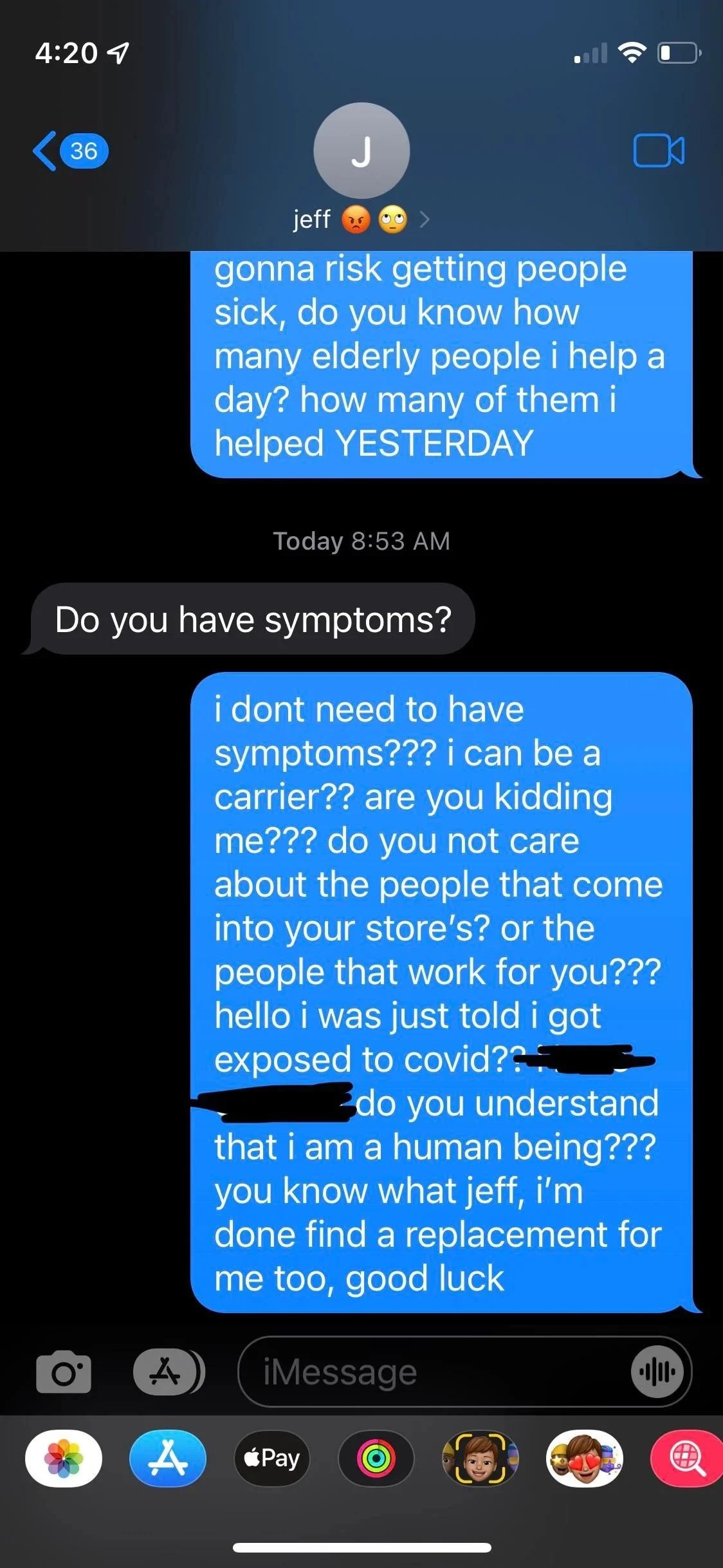Image resolution: width=723 pixels, height=1568 pixels.
Task: Open Apple Pay in the app strip
Action: point(271,1458)
